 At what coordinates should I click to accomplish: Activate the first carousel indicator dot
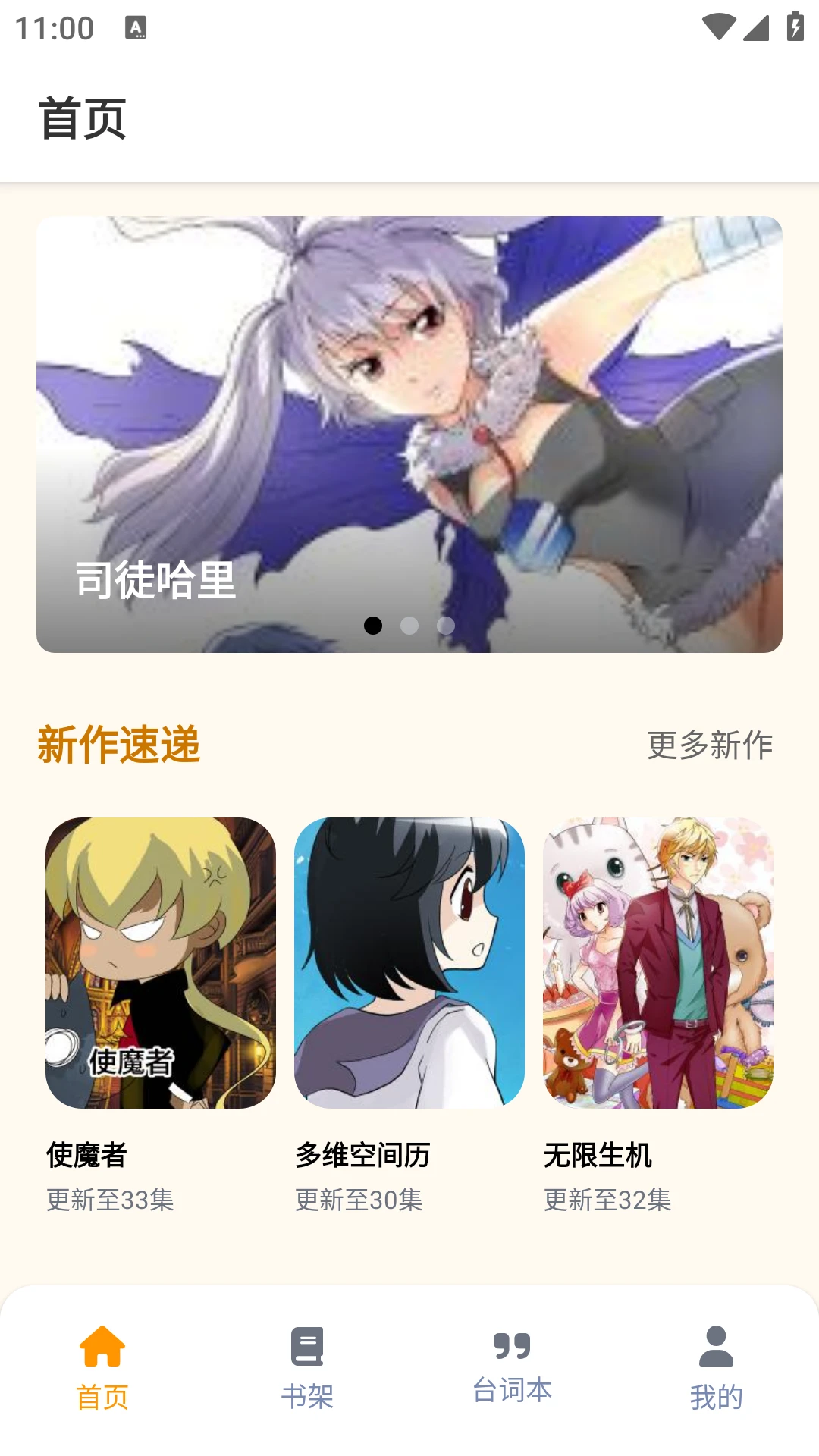click(x=373, y=626)
